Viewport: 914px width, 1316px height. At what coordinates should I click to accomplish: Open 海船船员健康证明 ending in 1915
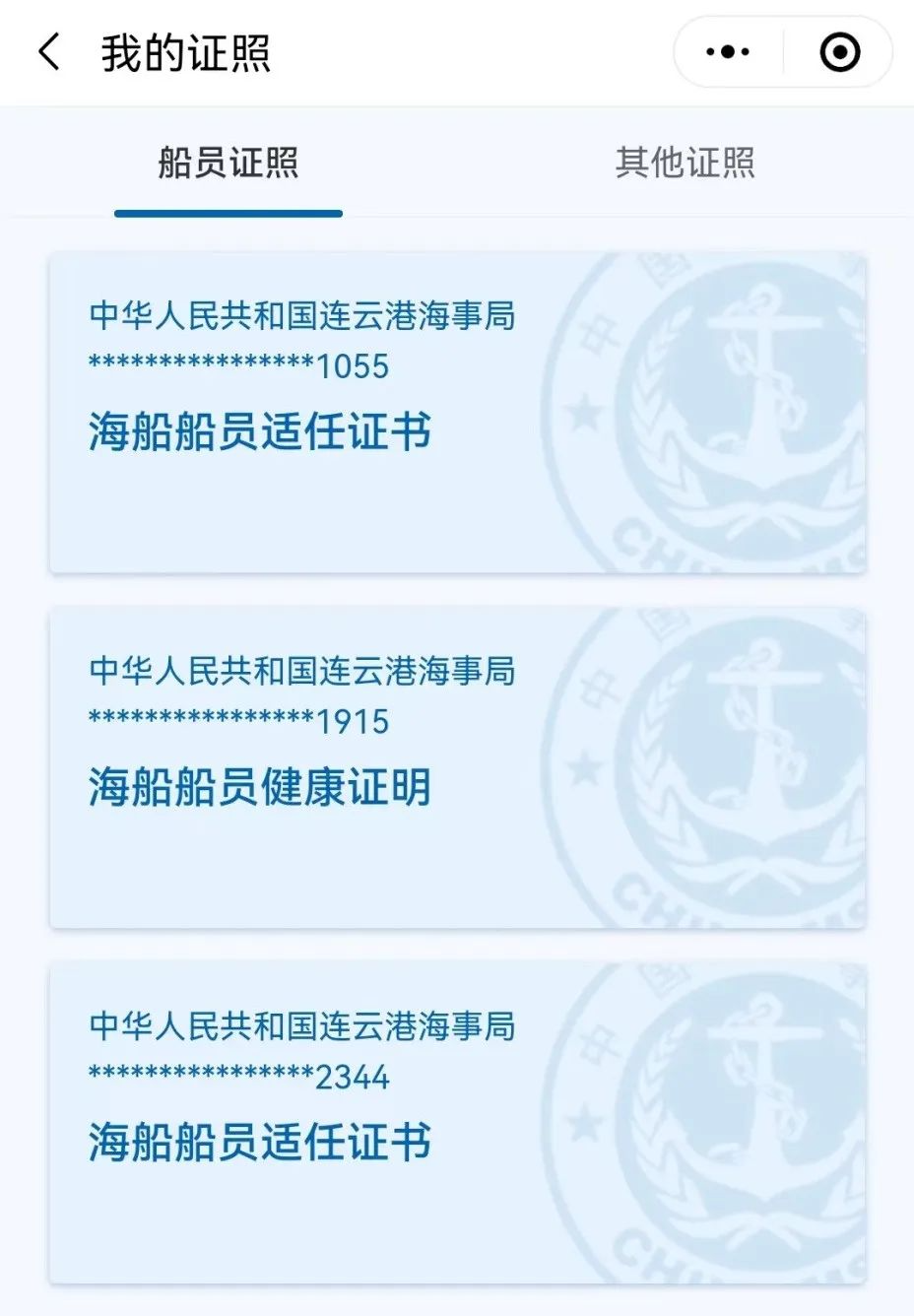click(x=457, y=768)
